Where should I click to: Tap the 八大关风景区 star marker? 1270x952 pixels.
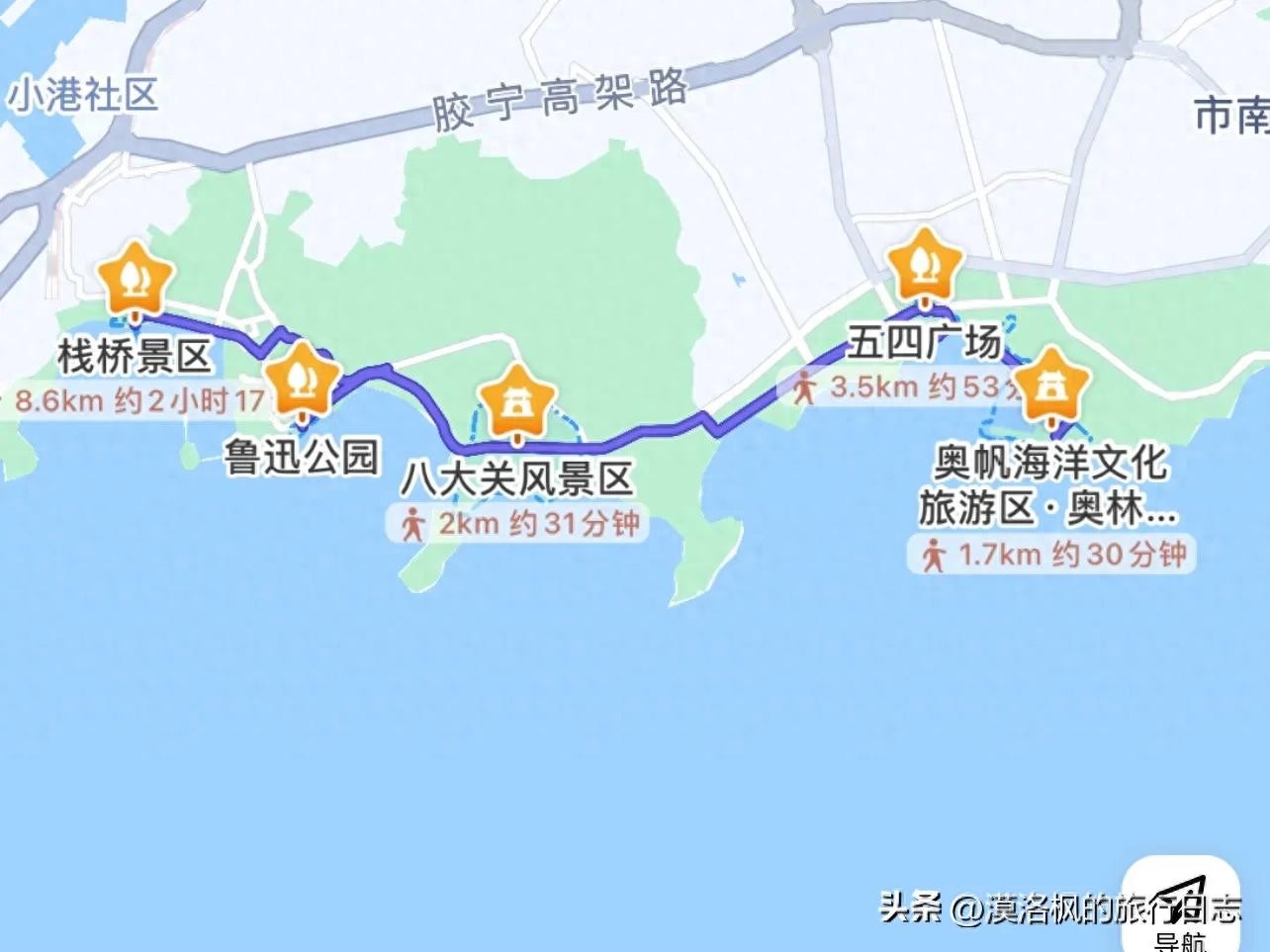(x=515, y=402)
